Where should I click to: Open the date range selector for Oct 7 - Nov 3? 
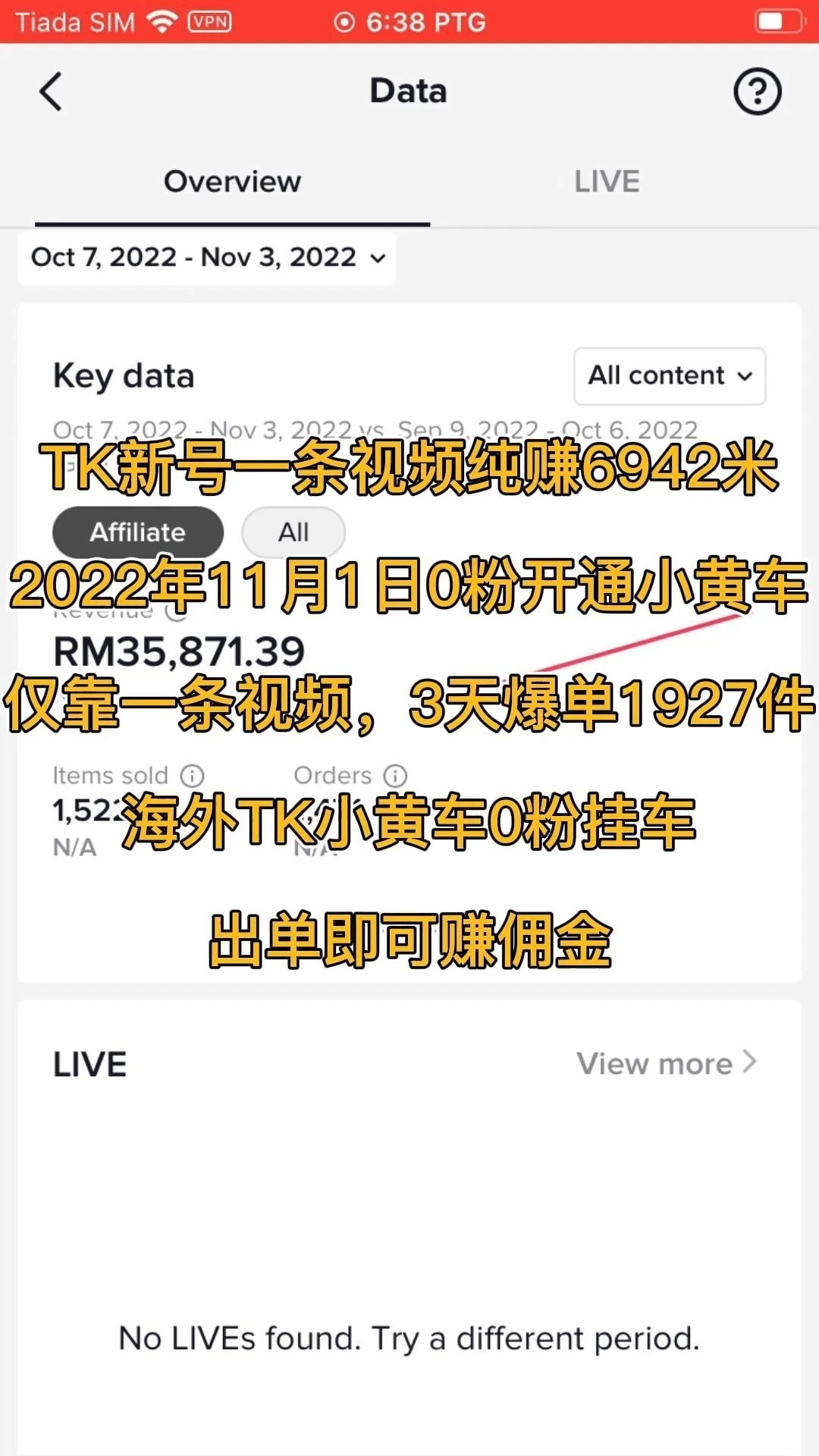point(206,257)
